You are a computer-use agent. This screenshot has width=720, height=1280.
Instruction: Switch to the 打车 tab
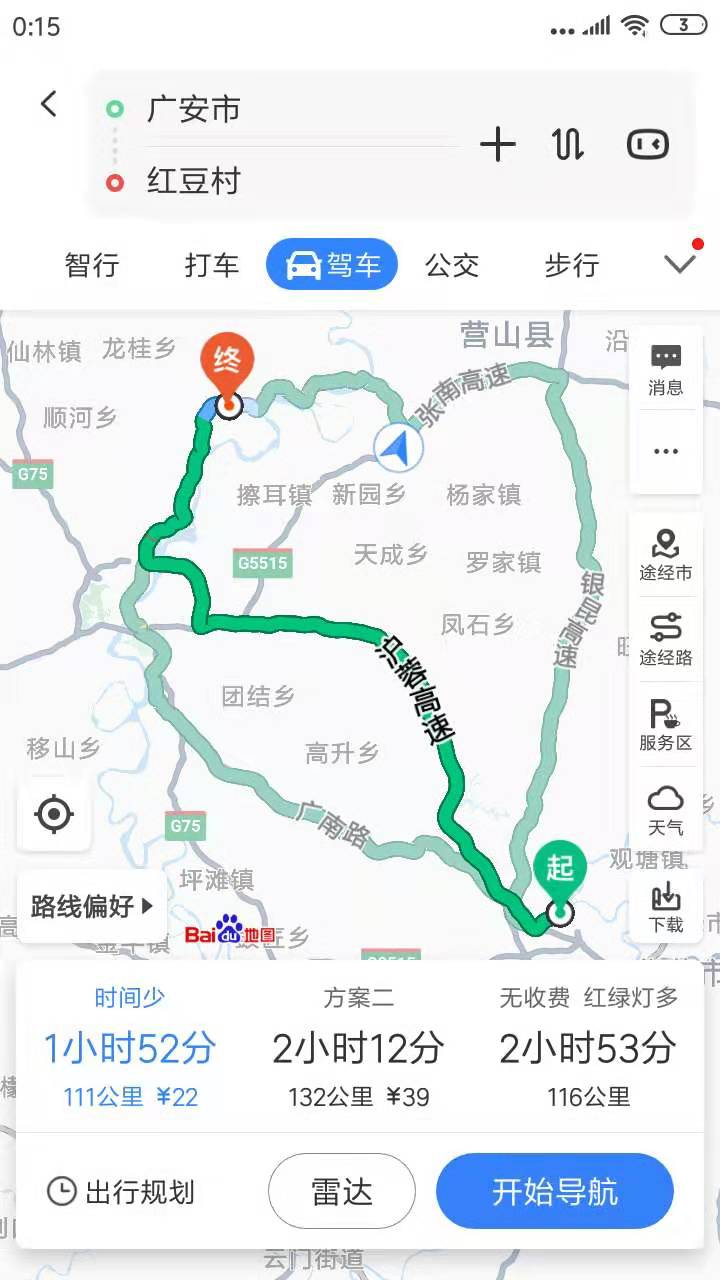pos(212,265)
